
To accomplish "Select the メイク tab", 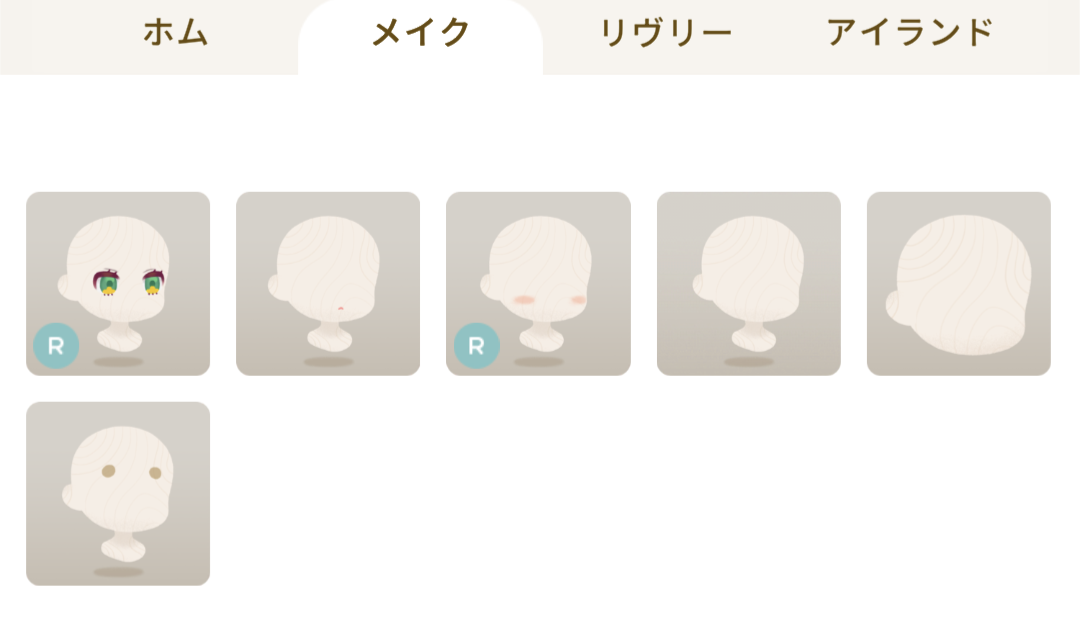I will click(x=420, y=33).
